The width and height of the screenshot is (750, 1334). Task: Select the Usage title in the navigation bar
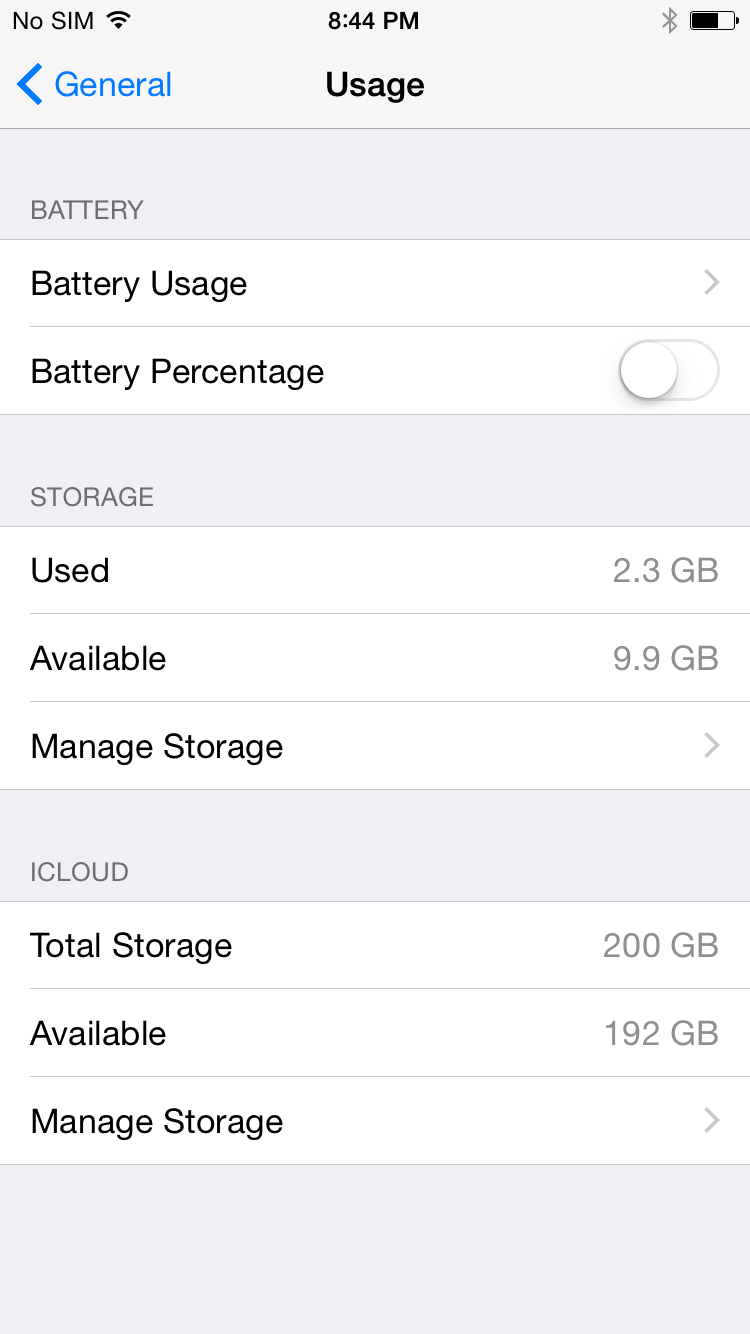pos(374,85)
